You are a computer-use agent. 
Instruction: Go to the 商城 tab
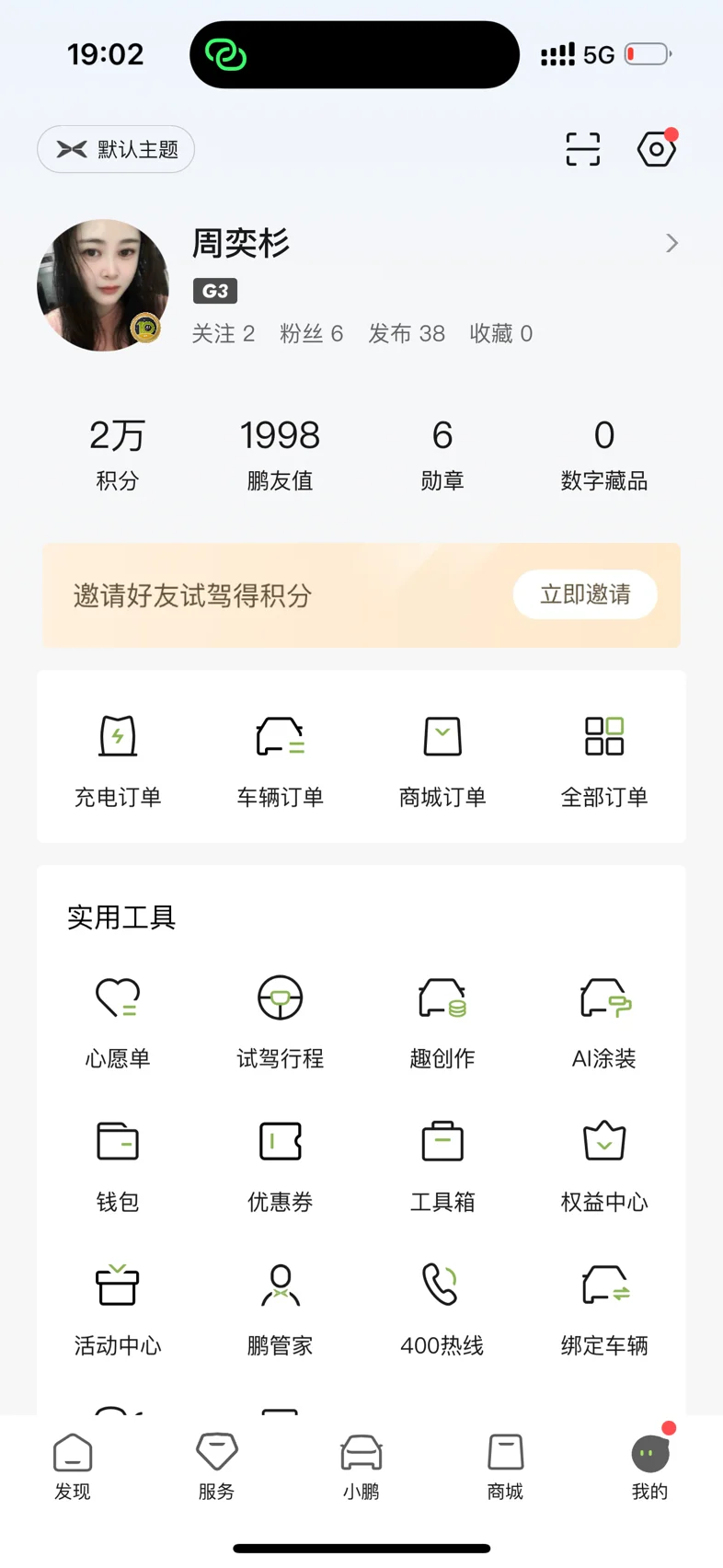(x=505, y=1467)
